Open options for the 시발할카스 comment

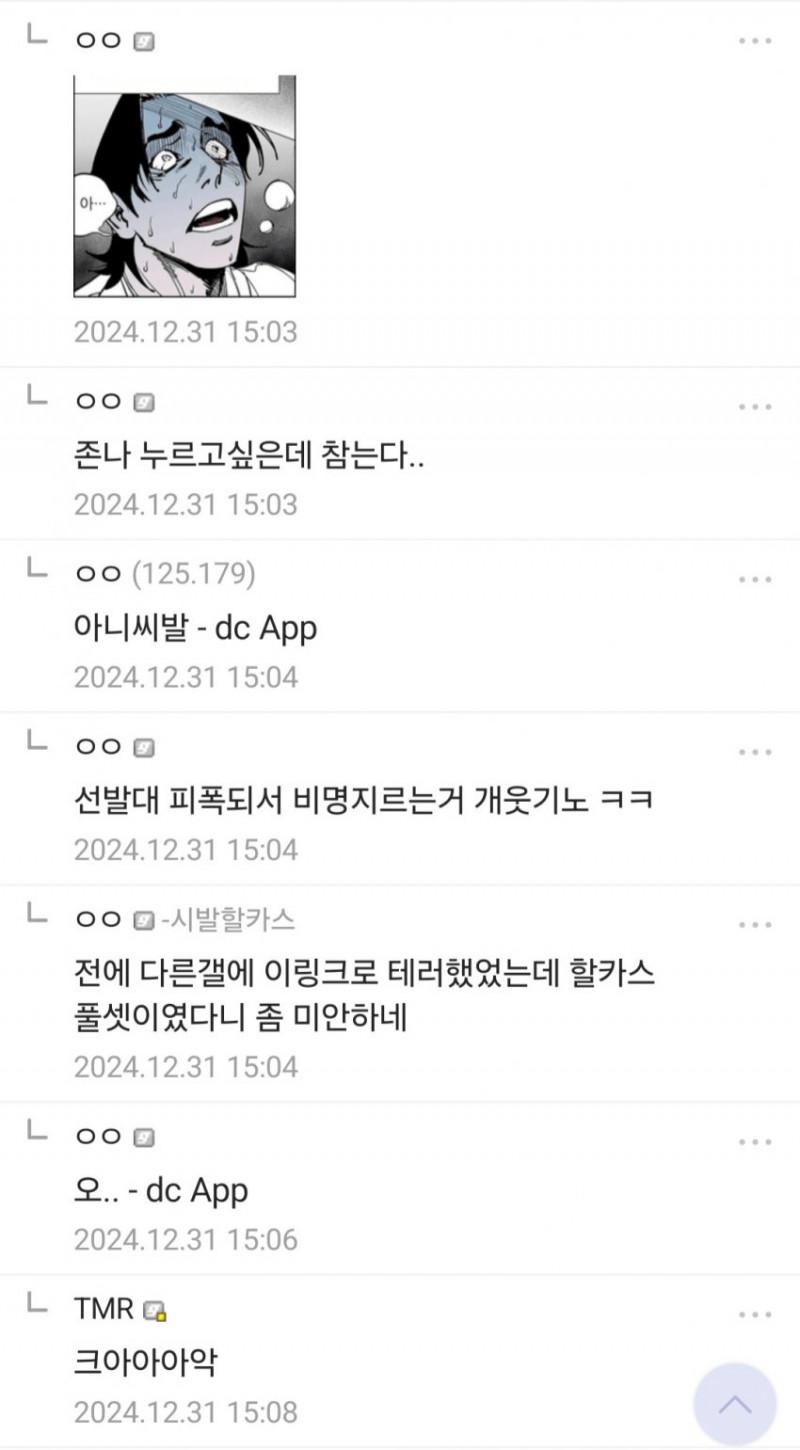point(755,925)
